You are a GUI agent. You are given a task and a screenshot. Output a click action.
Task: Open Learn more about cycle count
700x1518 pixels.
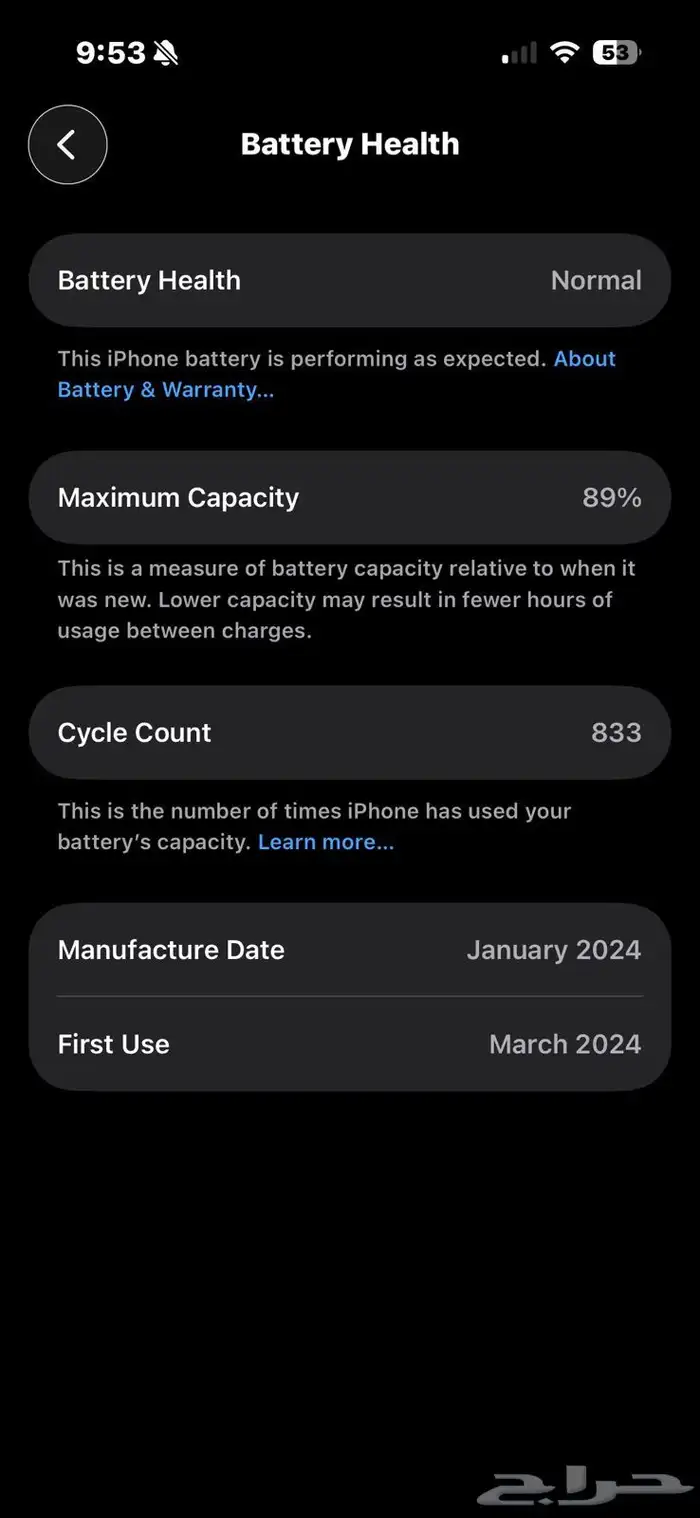tap(325, 842)
